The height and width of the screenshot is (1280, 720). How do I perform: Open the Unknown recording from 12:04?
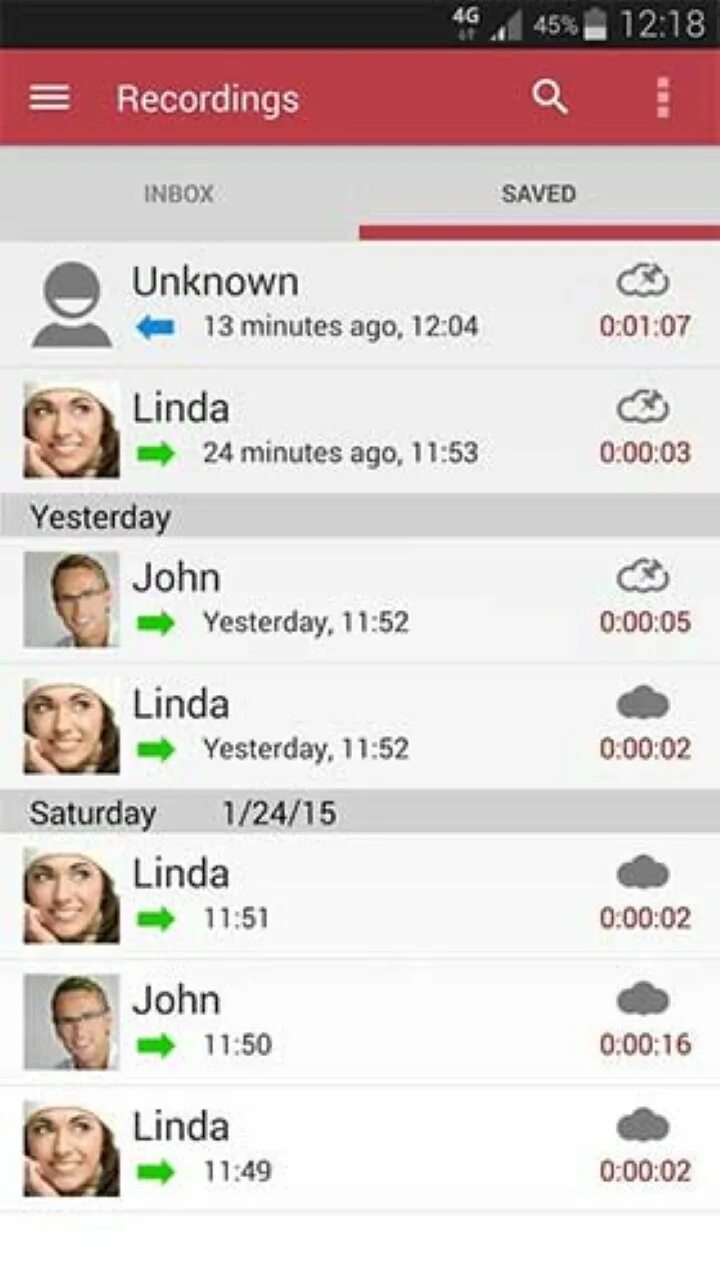[360, 304]
